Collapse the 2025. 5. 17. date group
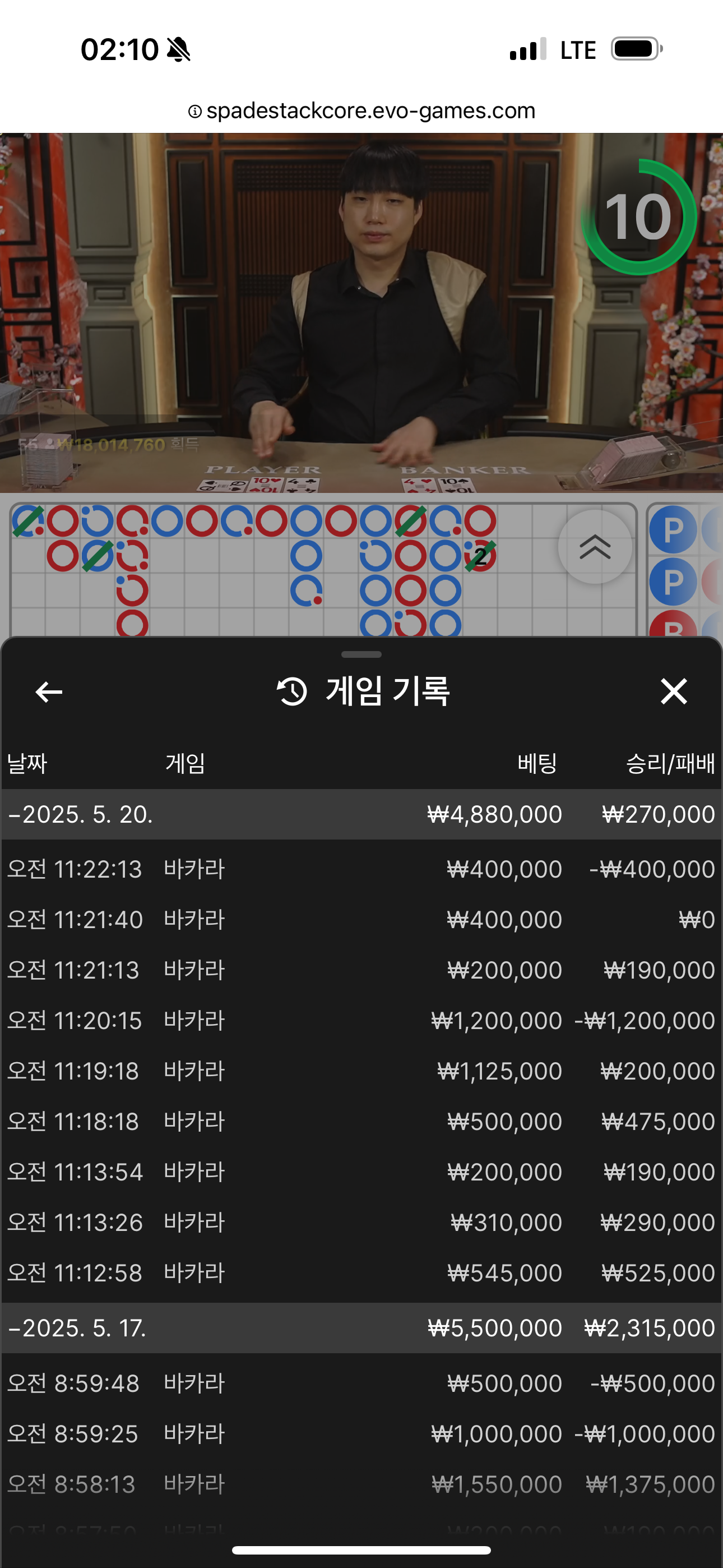The height and width of the screenshot is (1568, 723). (x=361, y=1327)
